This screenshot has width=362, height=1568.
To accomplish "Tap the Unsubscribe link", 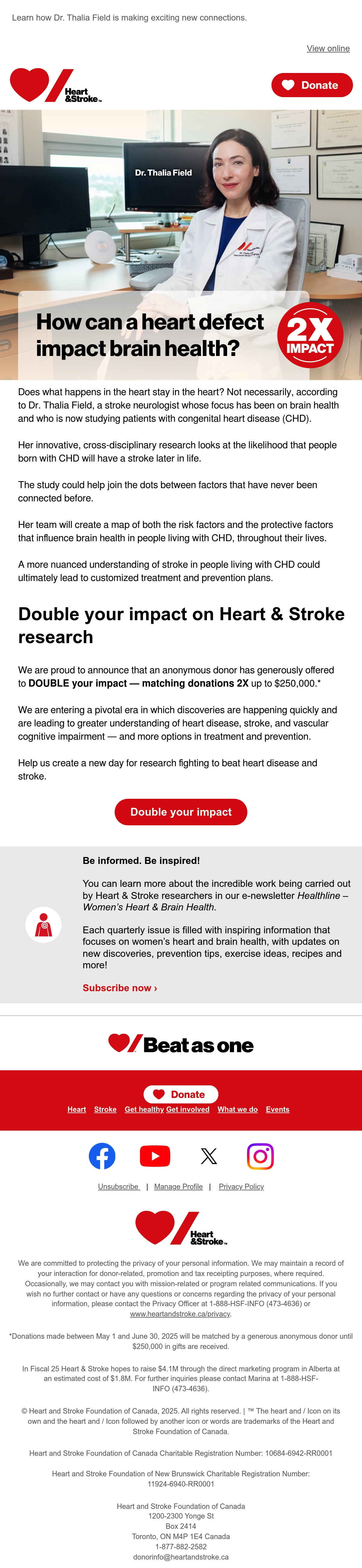I will point(119,1186).
